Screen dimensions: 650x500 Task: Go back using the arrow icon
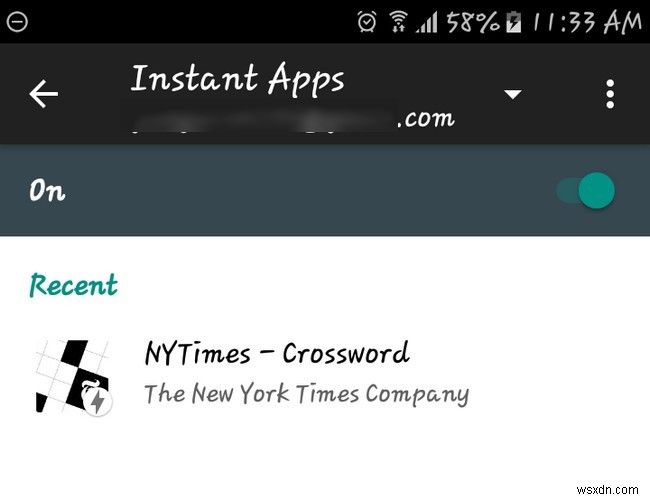tap(43, 95)
